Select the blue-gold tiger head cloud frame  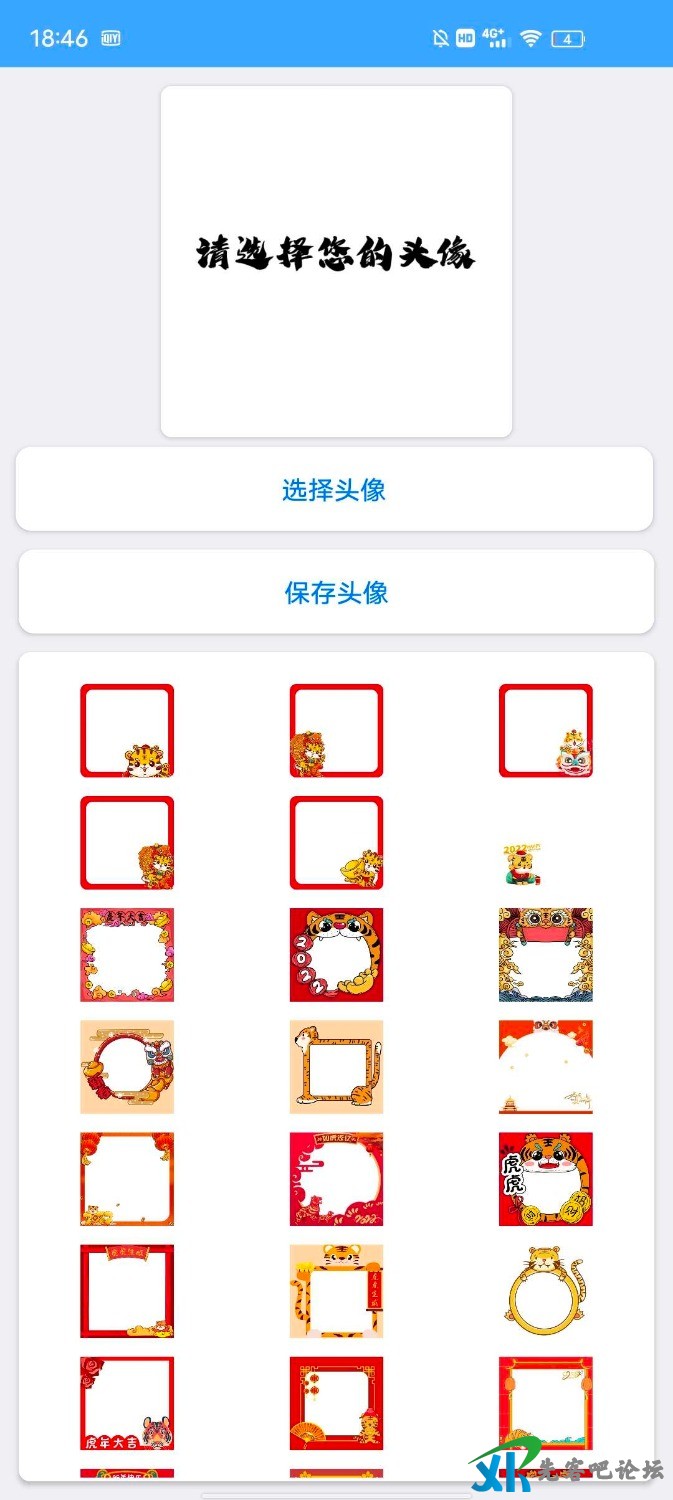pyautogui.click(x=545, y=955)
